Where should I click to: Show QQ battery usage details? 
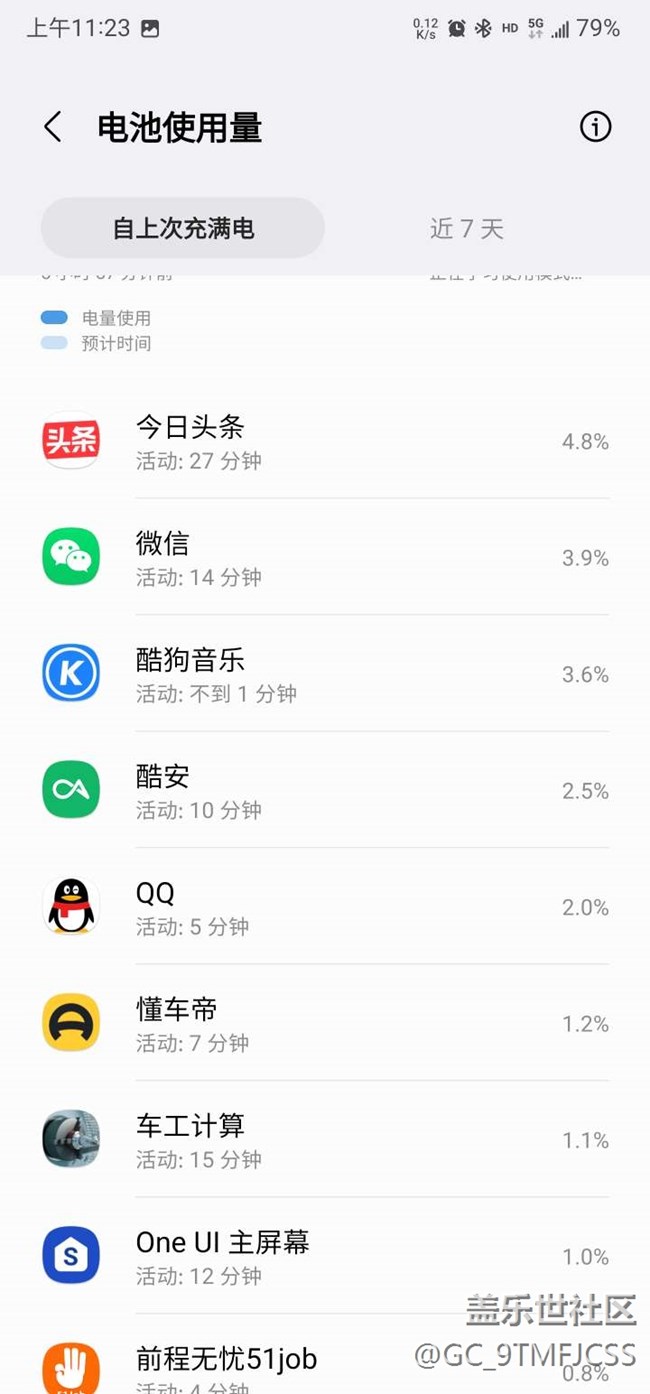(325, 907)
